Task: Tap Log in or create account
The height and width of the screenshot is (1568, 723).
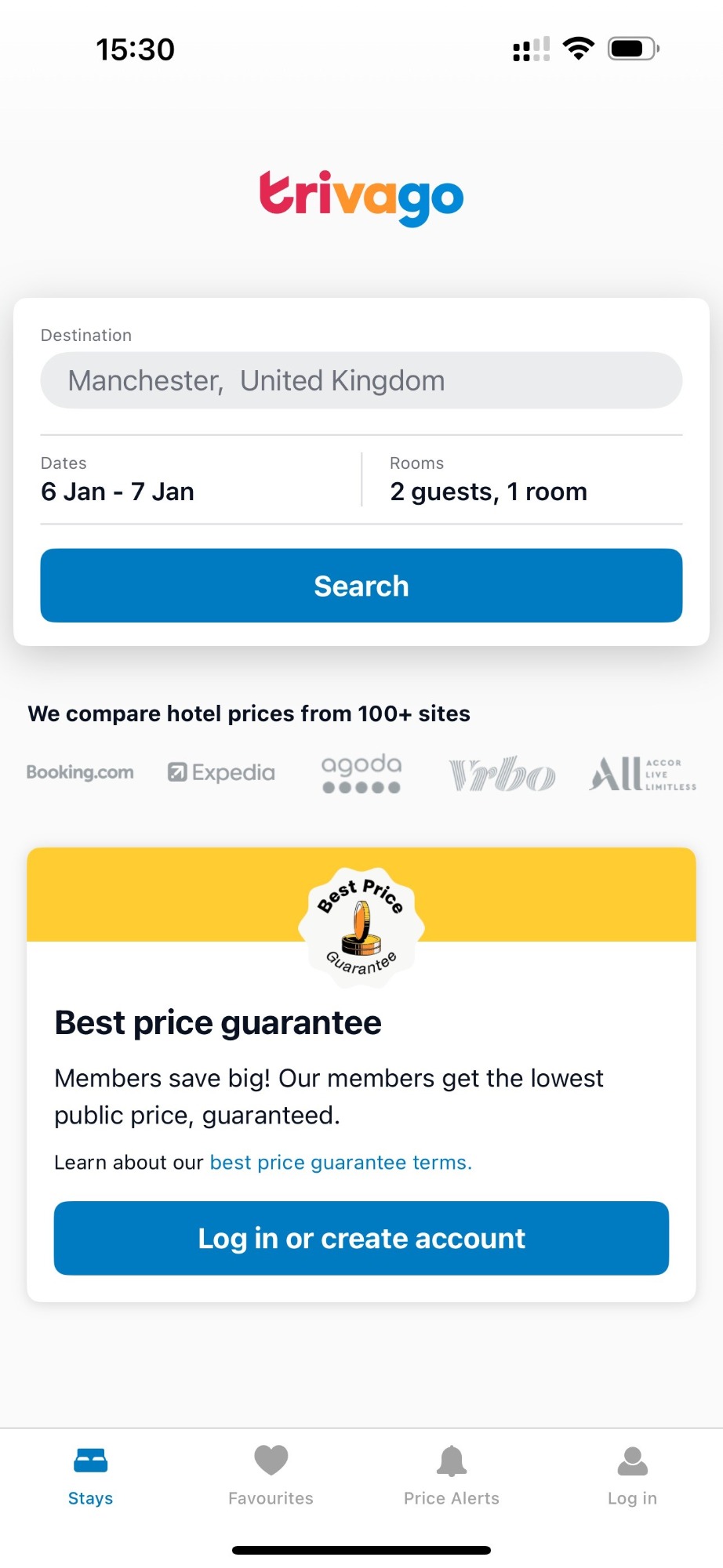Action: (x=361, y=1238)
